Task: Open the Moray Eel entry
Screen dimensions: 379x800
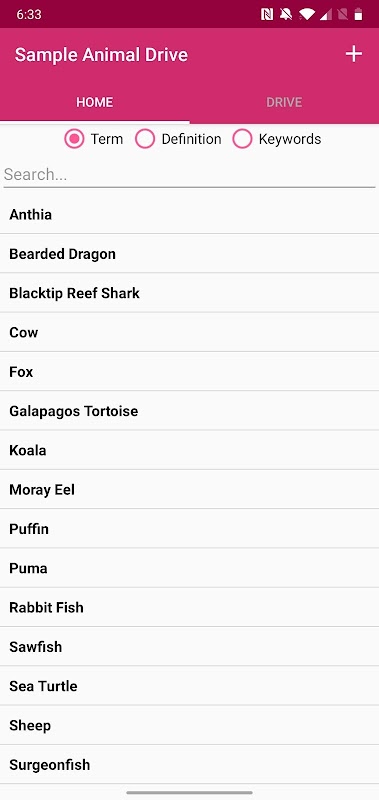Action: 189,489
